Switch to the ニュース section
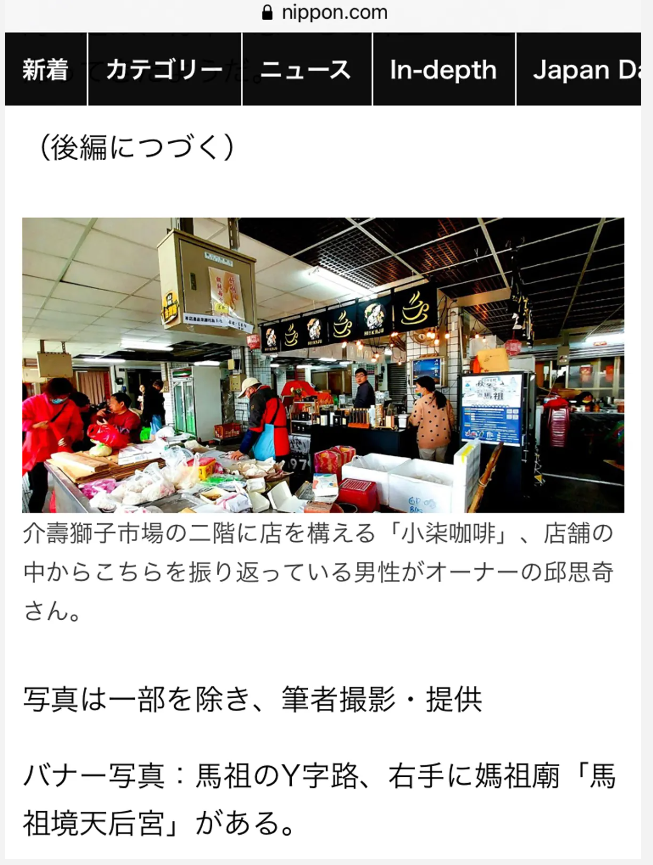Image resolution: width=653 pixels, height=865 pixels. [x=305, y=70]
